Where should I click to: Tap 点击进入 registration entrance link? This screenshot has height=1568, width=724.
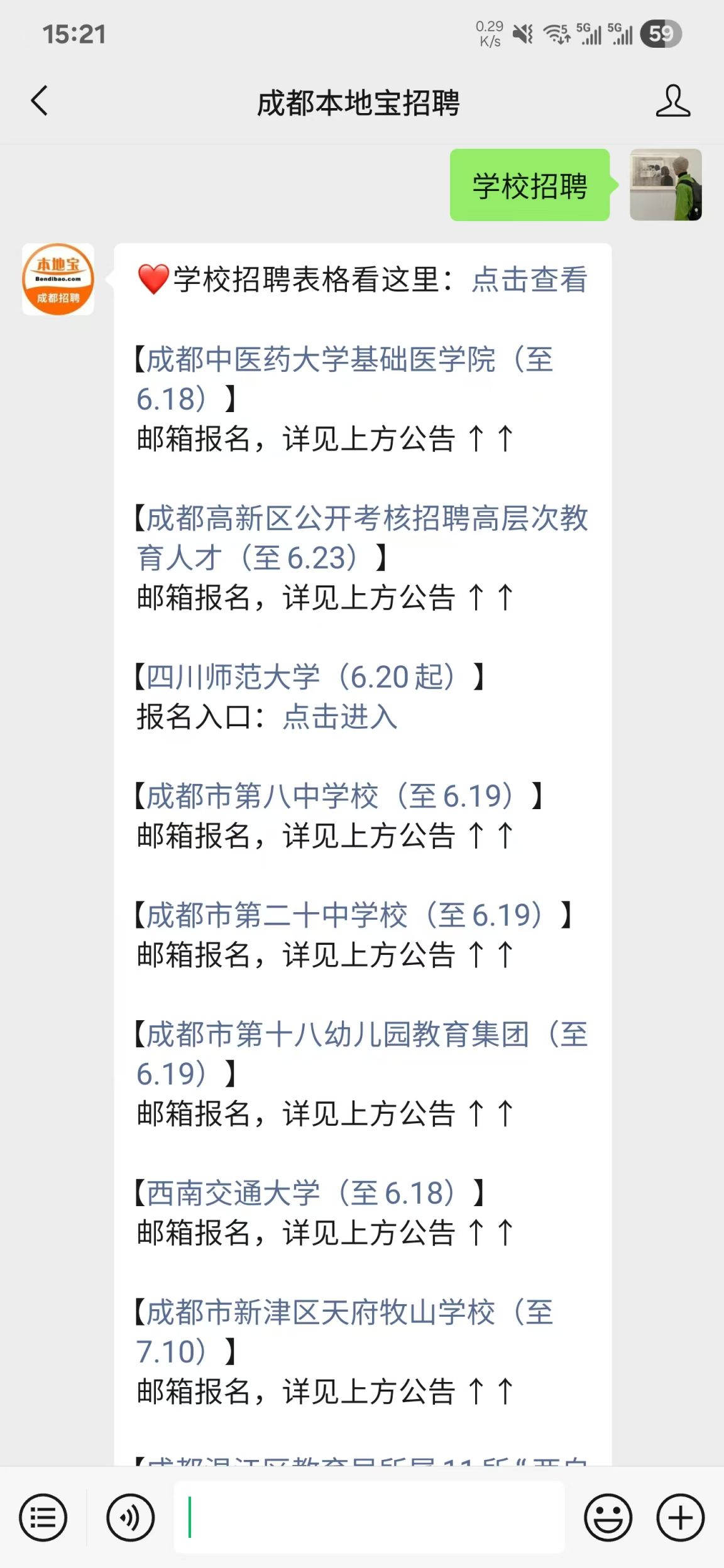coord(340,717)
